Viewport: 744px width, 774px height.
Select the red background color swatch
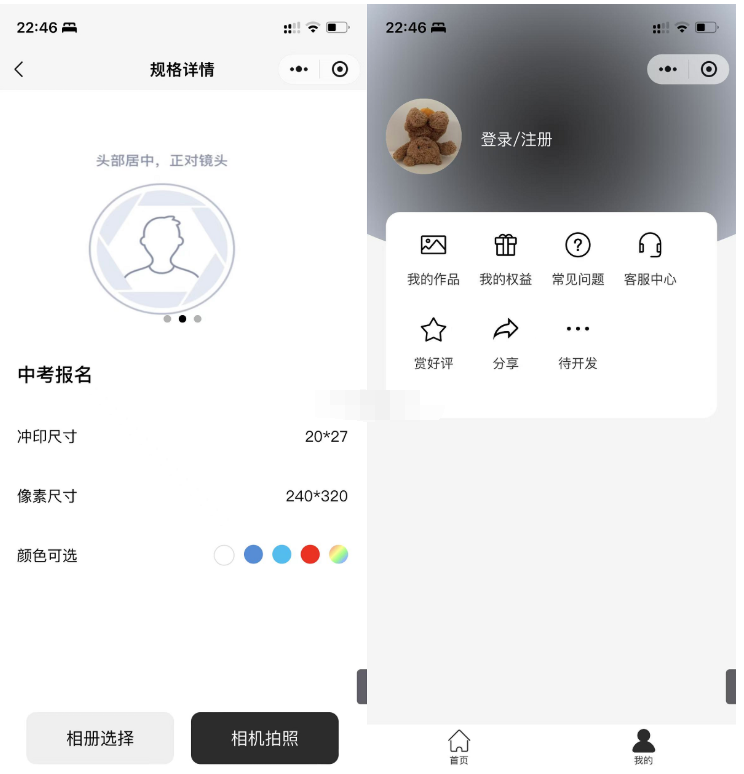tap(311, 554)
